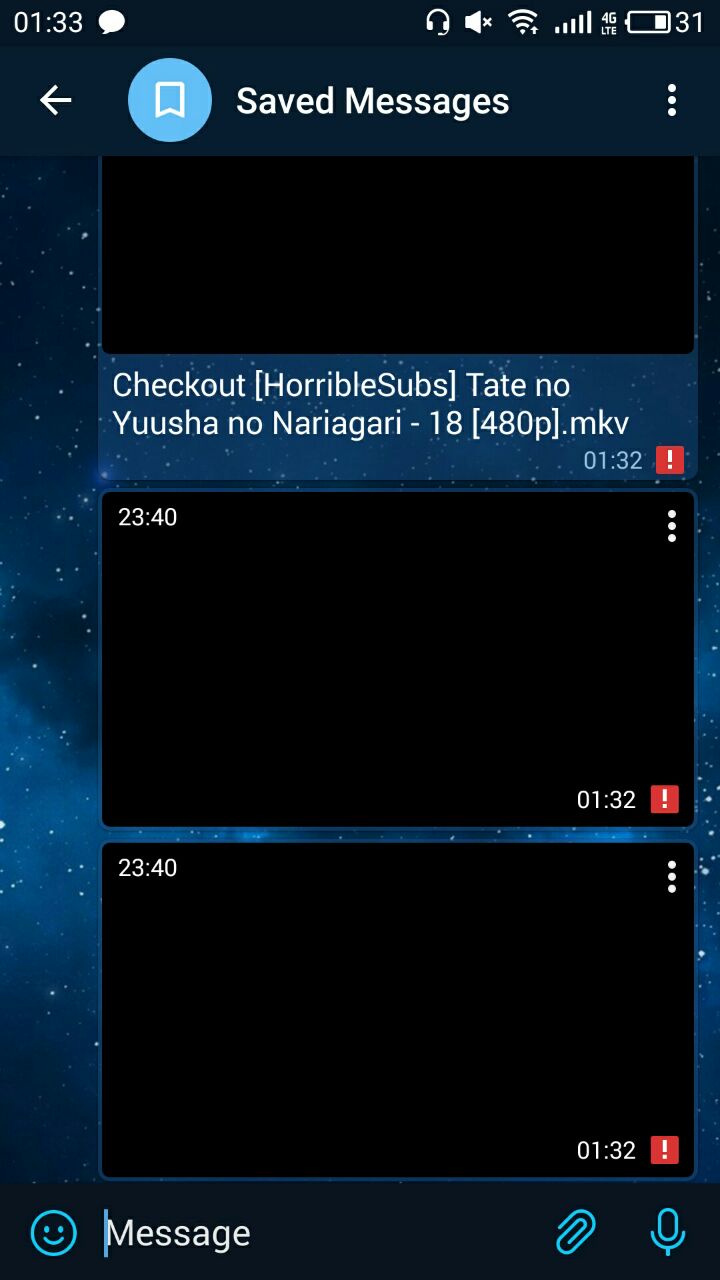Attach a file with the paperclip
Image resolution: width=720 pixels, height=1280 pixels.
tap(576, 1232)
